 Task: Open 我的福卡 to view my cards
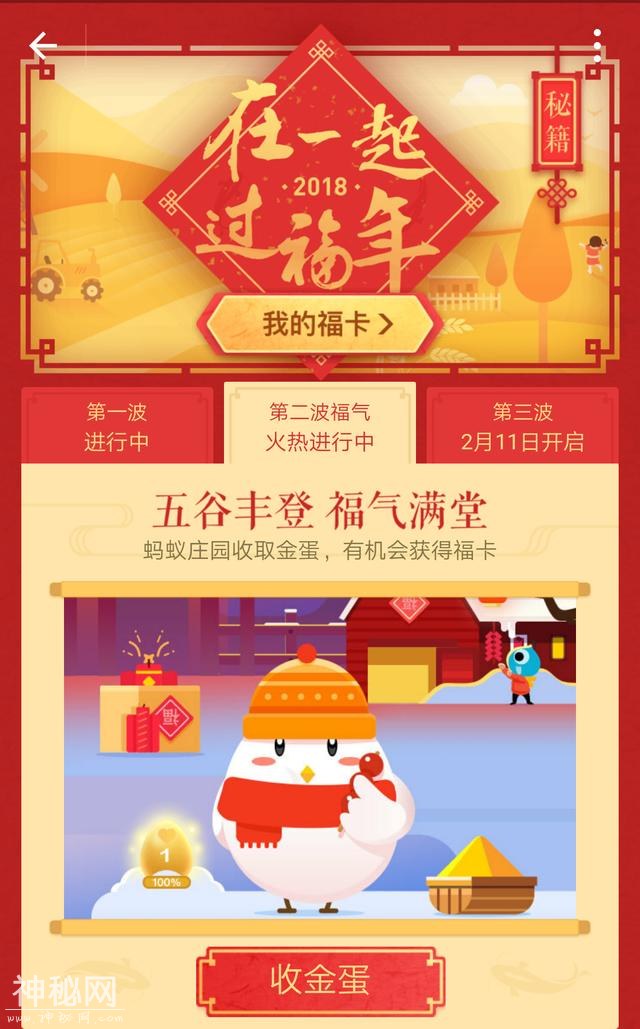coord(321,324)
